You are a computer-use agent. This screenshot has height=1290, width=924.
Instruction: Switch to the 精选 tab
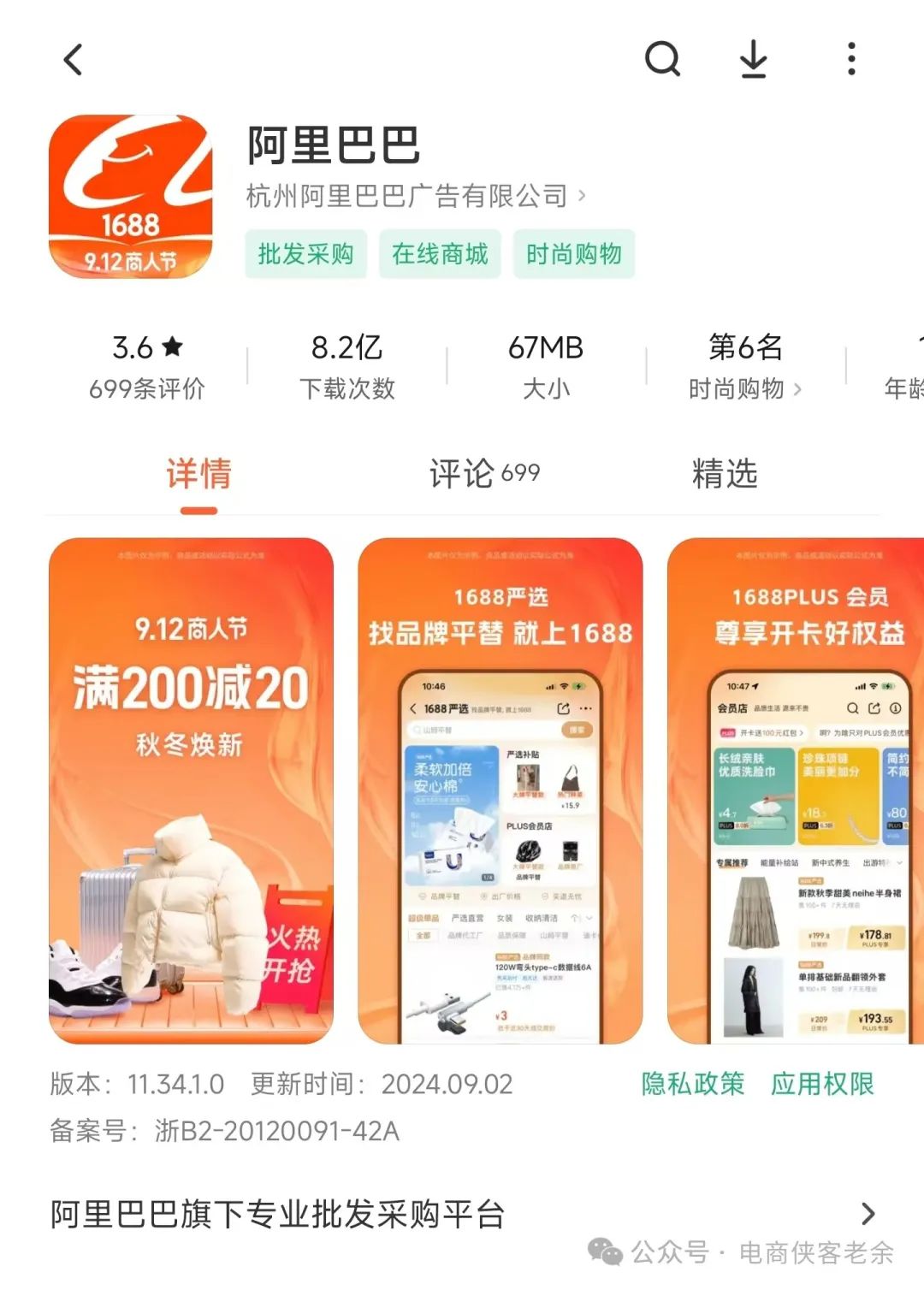tap(725, 473)
